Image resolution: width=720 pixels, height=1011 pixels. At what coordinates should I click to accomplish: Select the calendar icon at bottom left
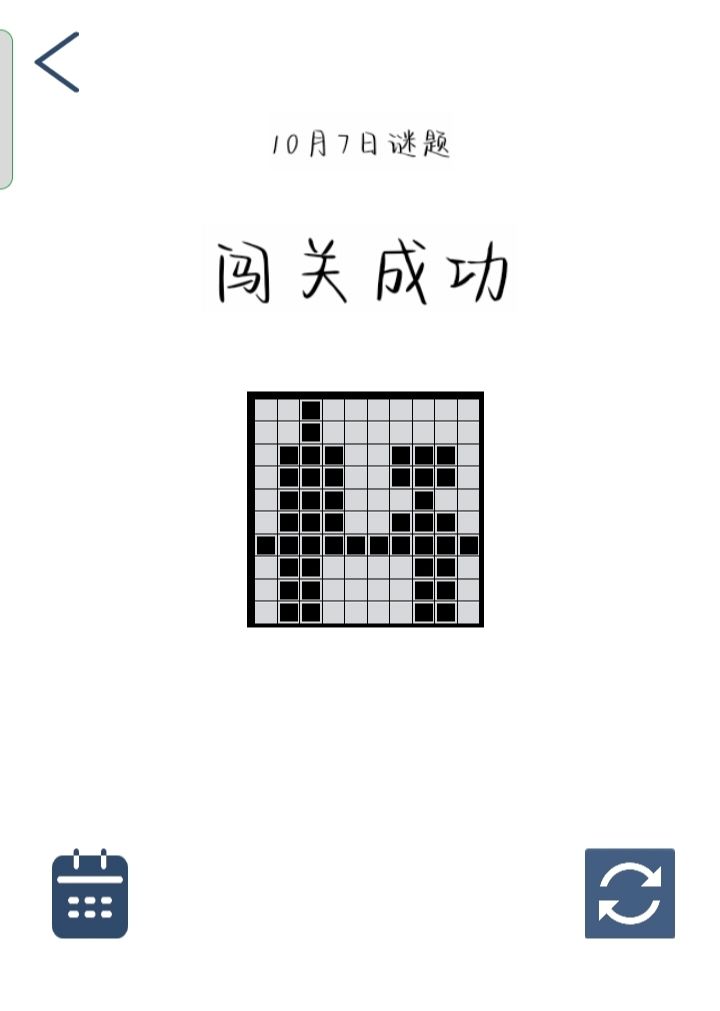[x=88, y=893]
